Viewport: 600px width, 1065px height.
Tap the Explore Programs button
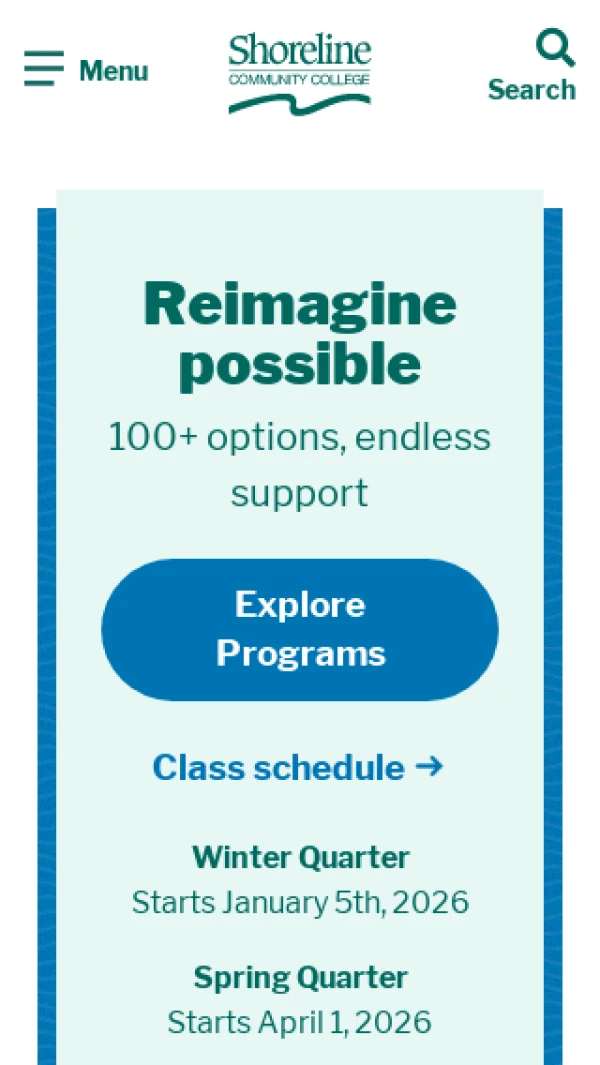[300, 629]
